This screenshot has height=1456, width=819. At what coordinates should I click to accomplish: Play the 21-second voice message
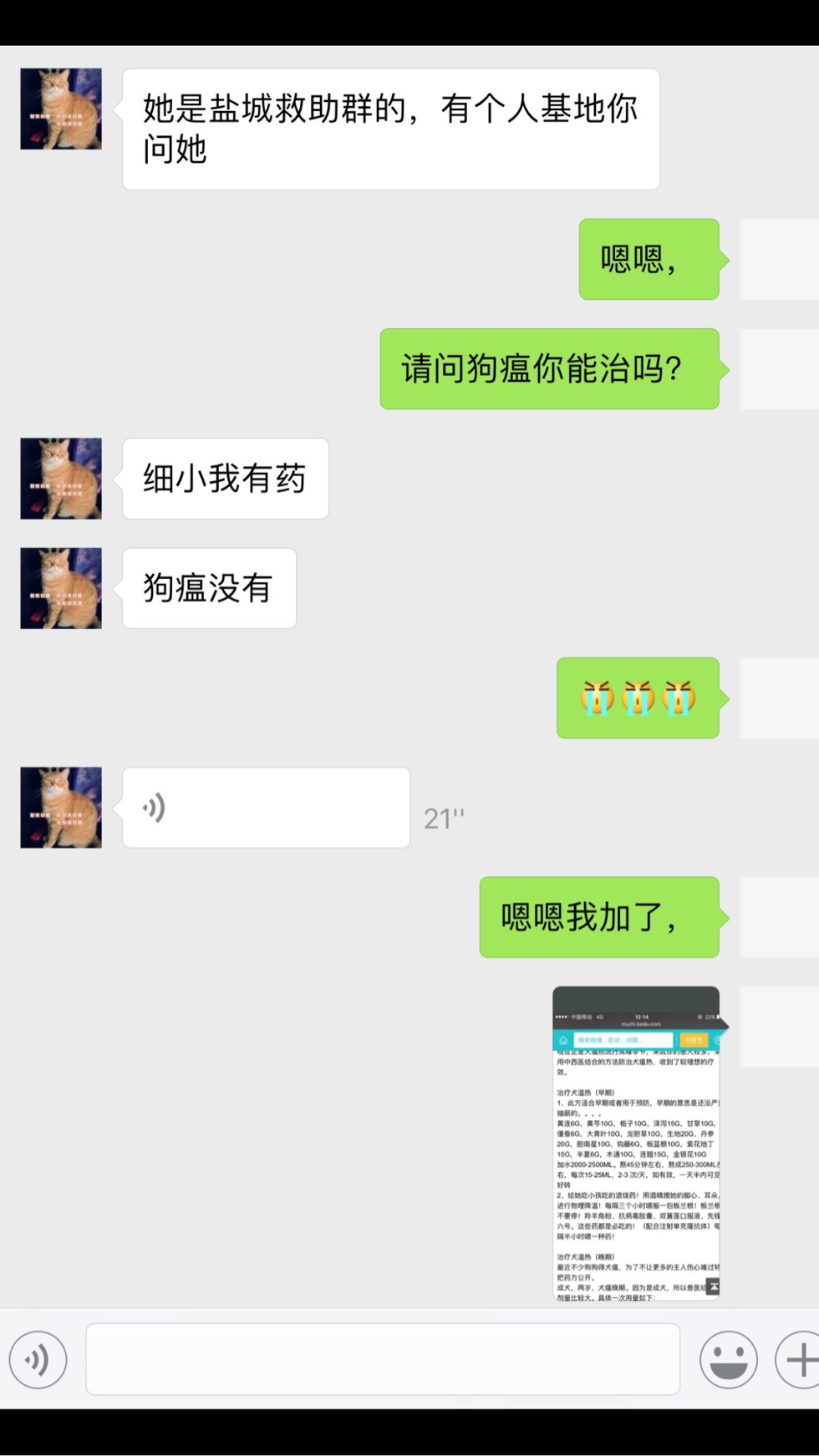click(x=266, y=808)
